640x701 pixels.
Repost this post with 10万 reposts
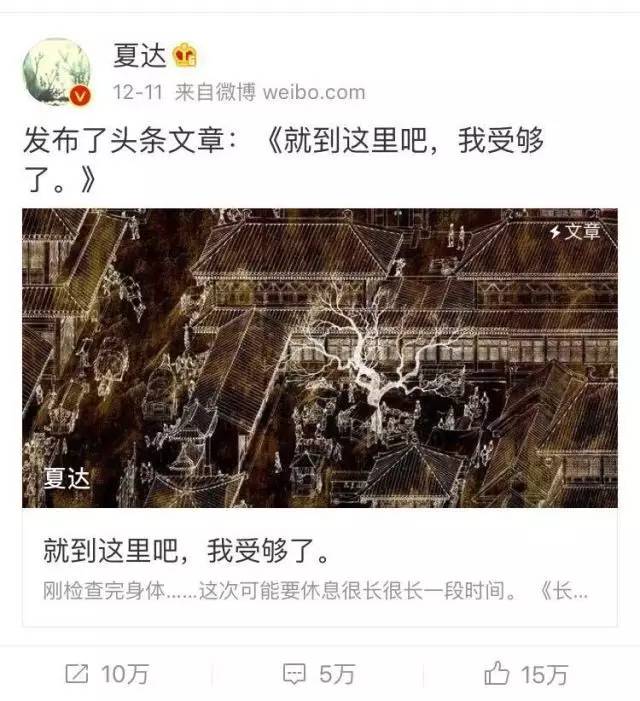coord(106,674)
